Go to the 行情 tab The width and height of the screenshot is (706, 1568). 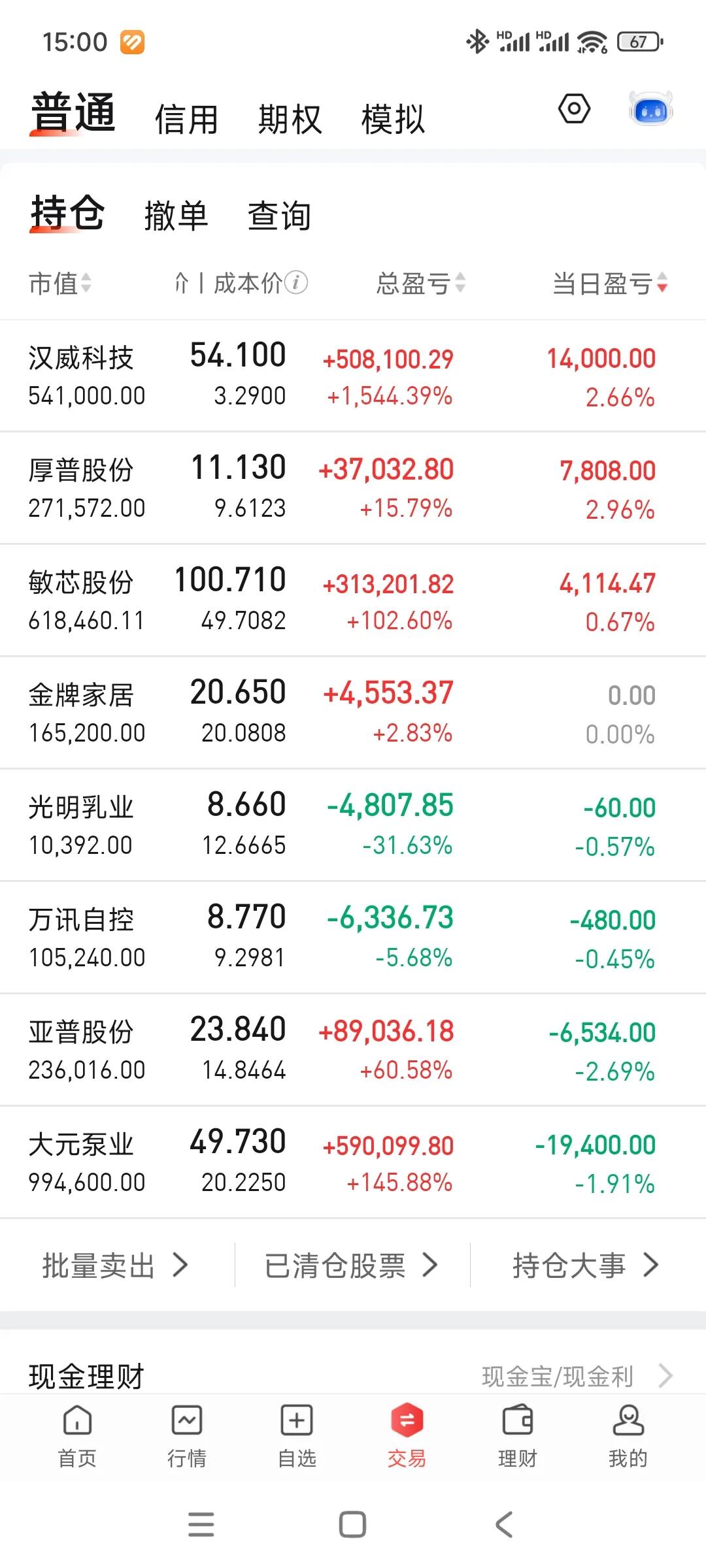pyautogui.click(x=187, y=1434)
